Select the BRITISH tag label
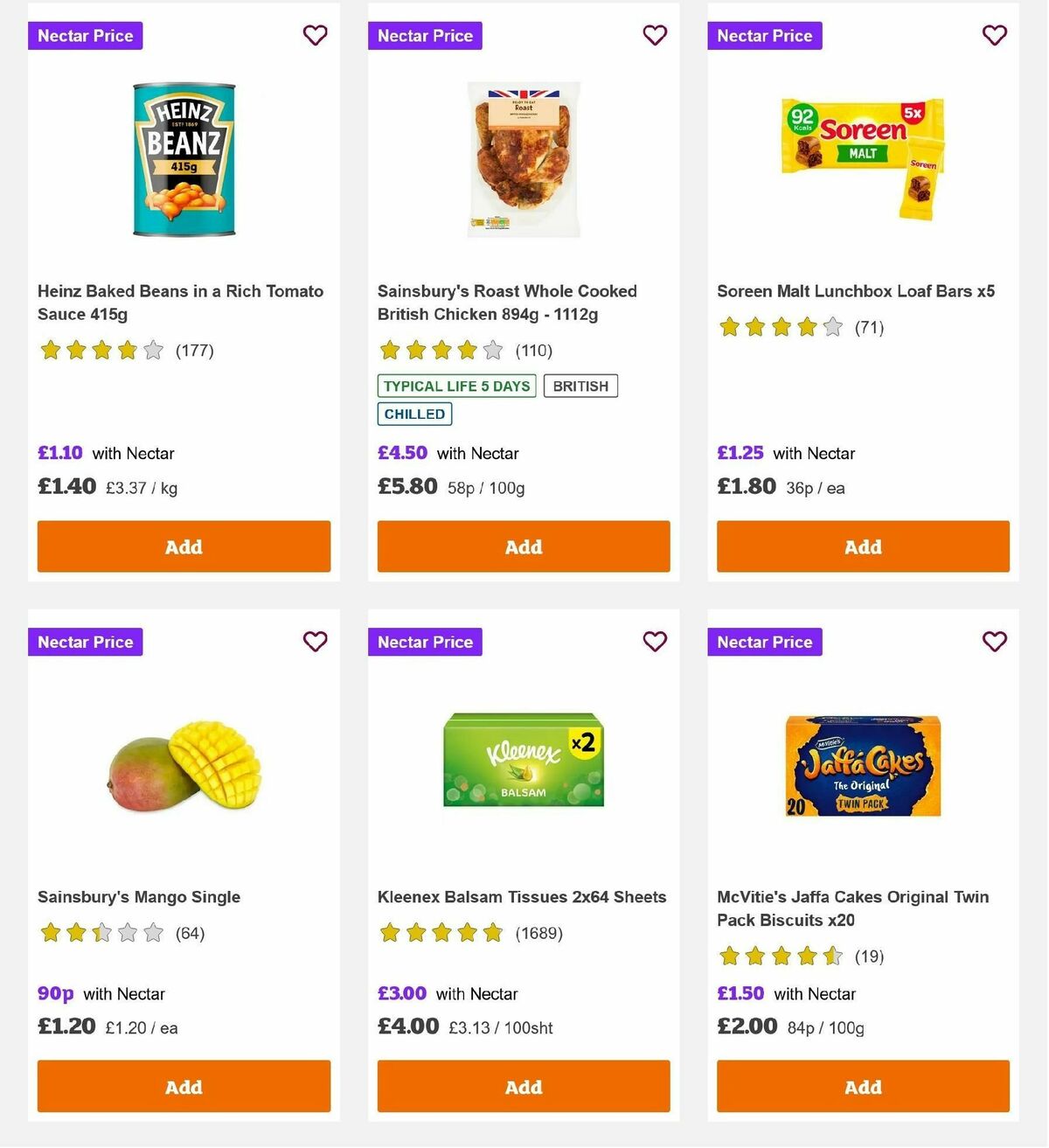The height and width of the screenshot is (1148, 1049). [580, 386]
